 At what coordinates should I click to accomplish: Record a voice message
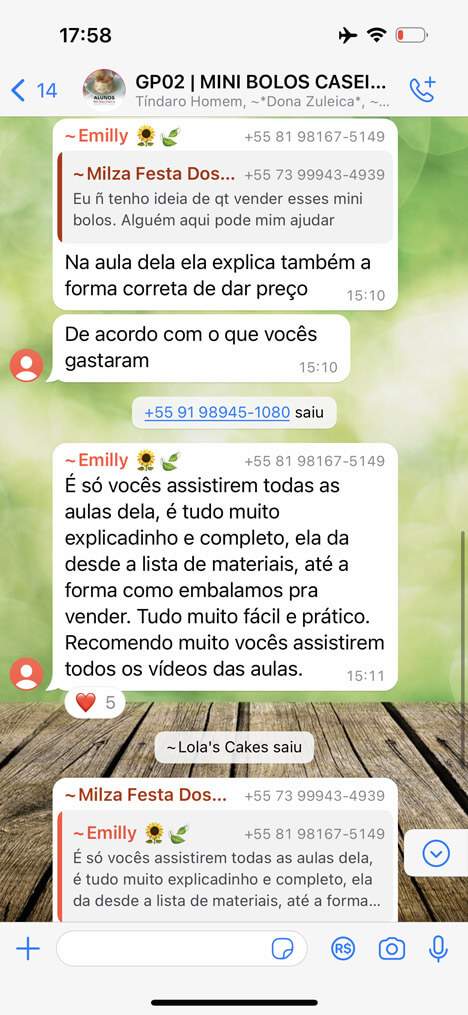click(438, 949)
